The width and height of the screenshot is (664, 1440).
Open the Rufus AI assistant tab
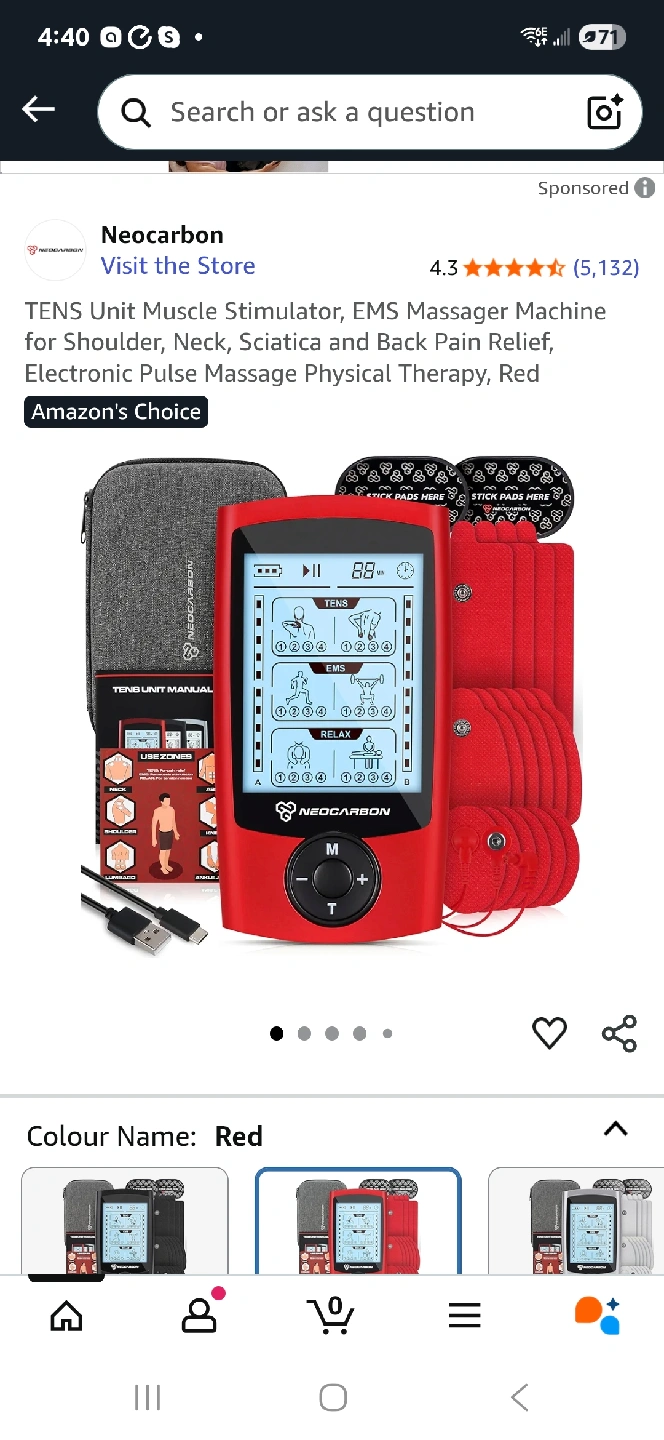click(x=597, y=1315)
